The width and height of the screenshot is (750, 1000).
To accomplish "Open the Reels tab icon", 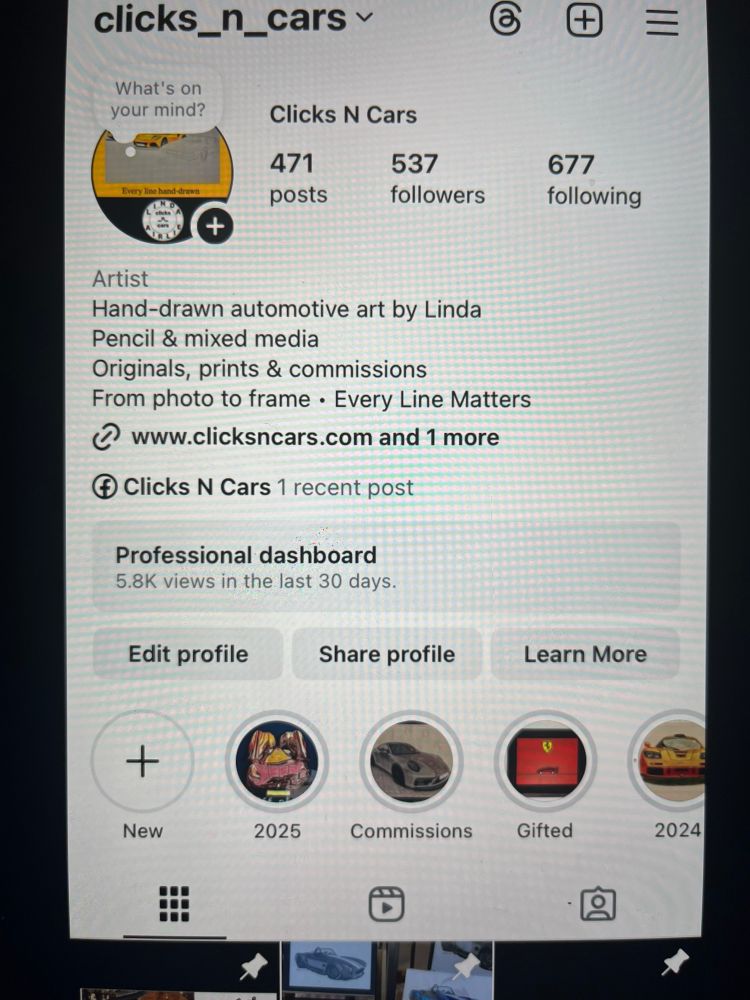I will point(385,903).
